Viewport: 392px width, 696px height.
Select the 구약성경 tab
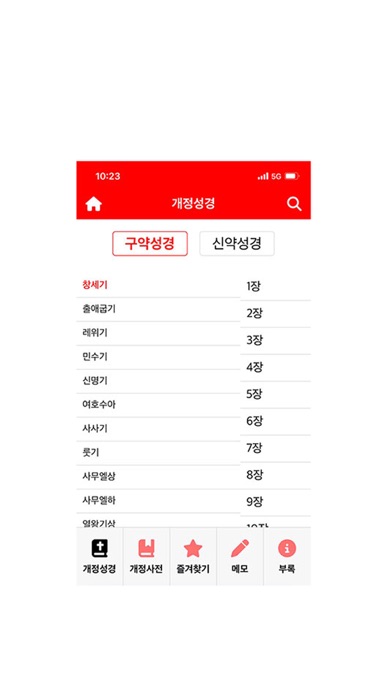[150, 243]
